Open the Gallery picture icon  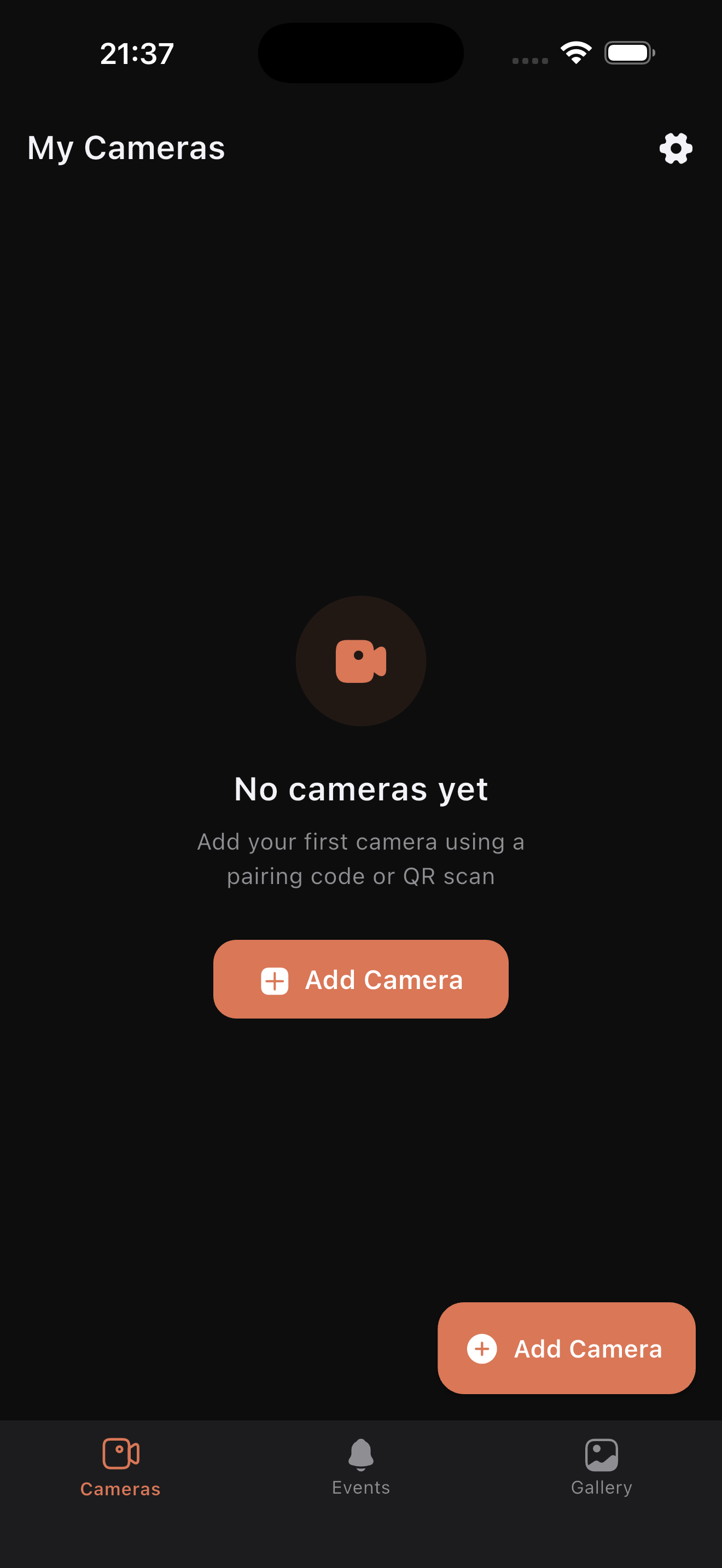tap(602, 1455)
